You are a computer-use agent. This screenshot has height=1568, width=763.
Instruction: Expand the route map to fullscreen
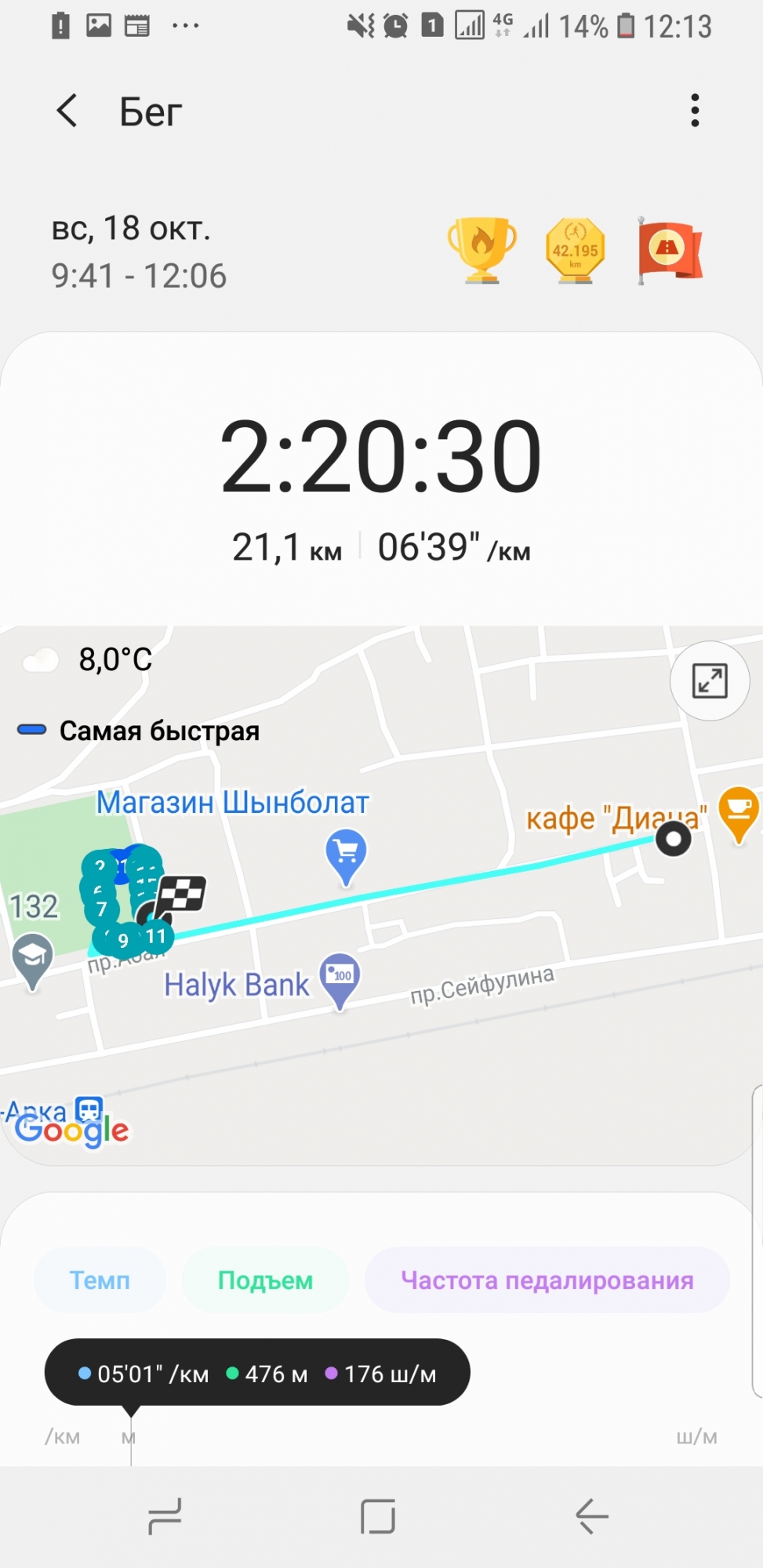click(710, 681)
